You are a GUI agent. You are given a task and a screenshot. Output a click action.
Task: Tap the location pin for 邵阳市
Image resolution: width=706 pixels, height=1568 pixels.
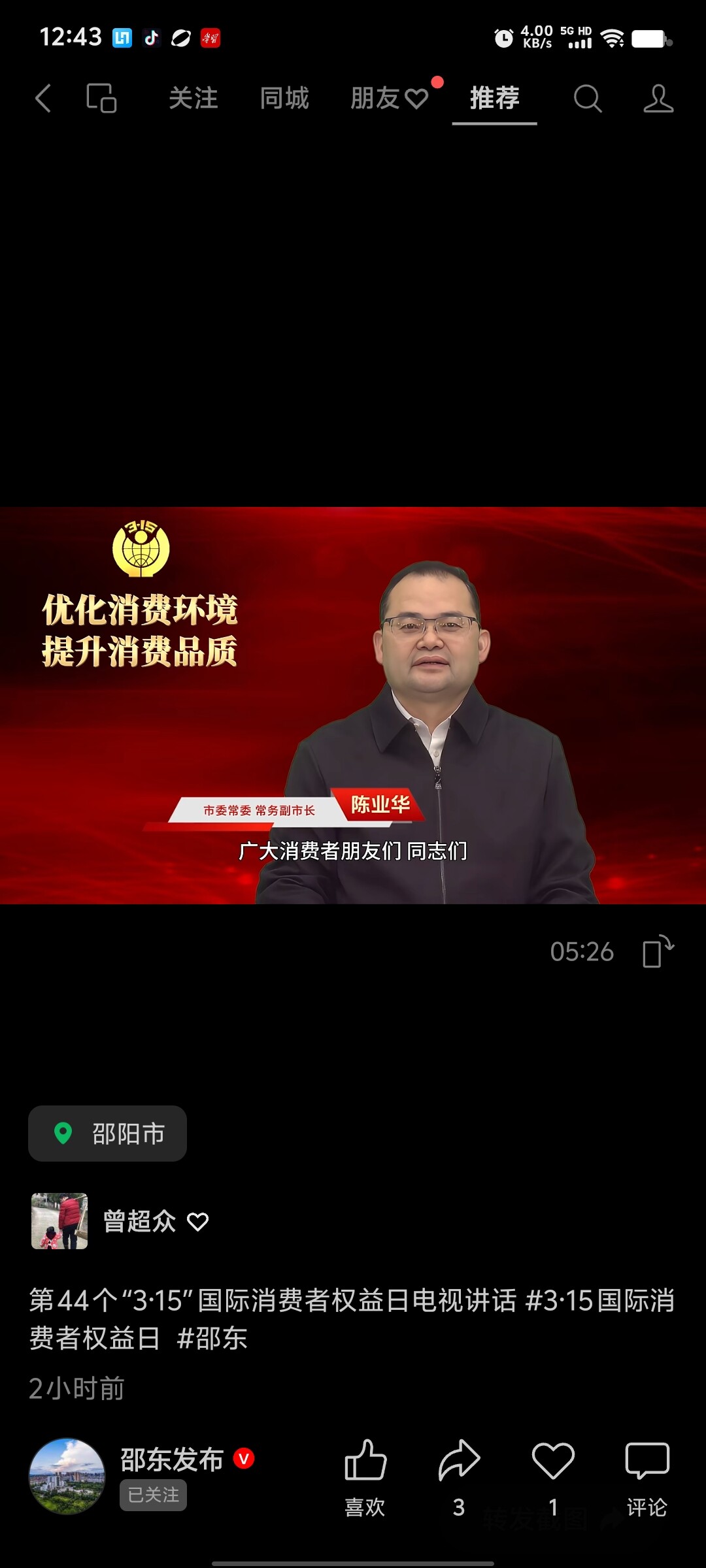point(107,1134)
